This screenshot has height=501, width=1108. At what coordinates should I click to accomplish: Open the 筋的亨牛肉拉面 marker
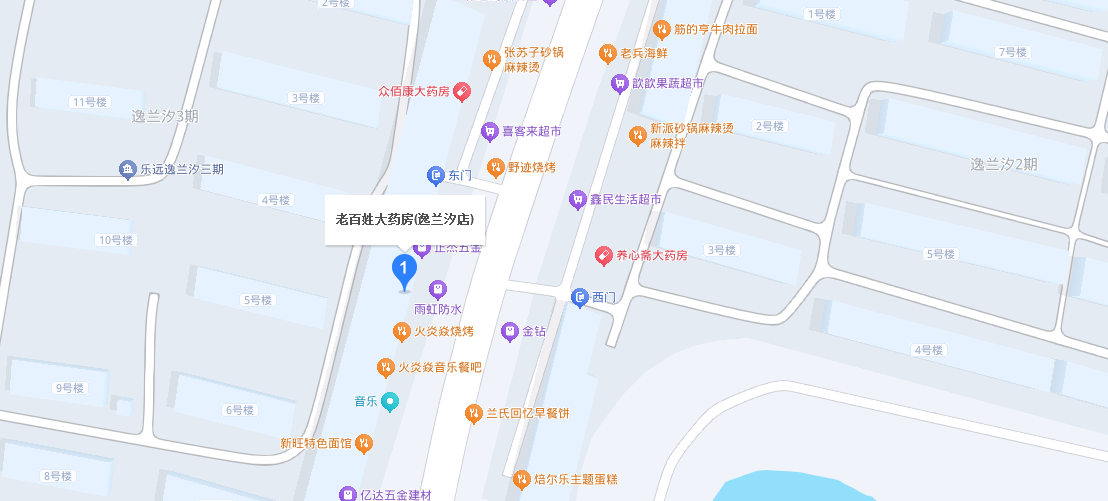[661, 29]
